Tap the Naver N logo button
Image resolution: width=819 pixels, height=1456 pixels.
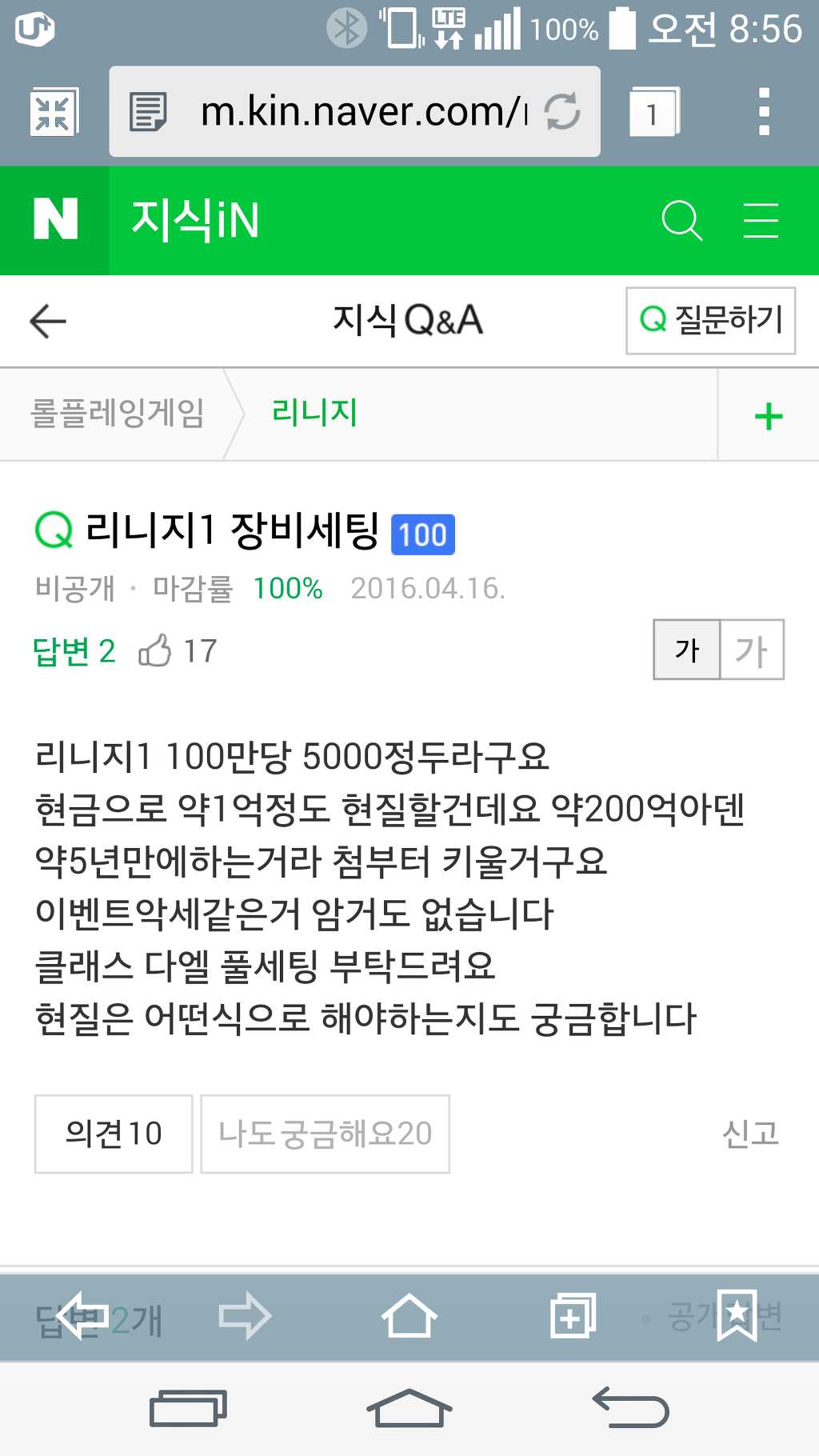55,220
